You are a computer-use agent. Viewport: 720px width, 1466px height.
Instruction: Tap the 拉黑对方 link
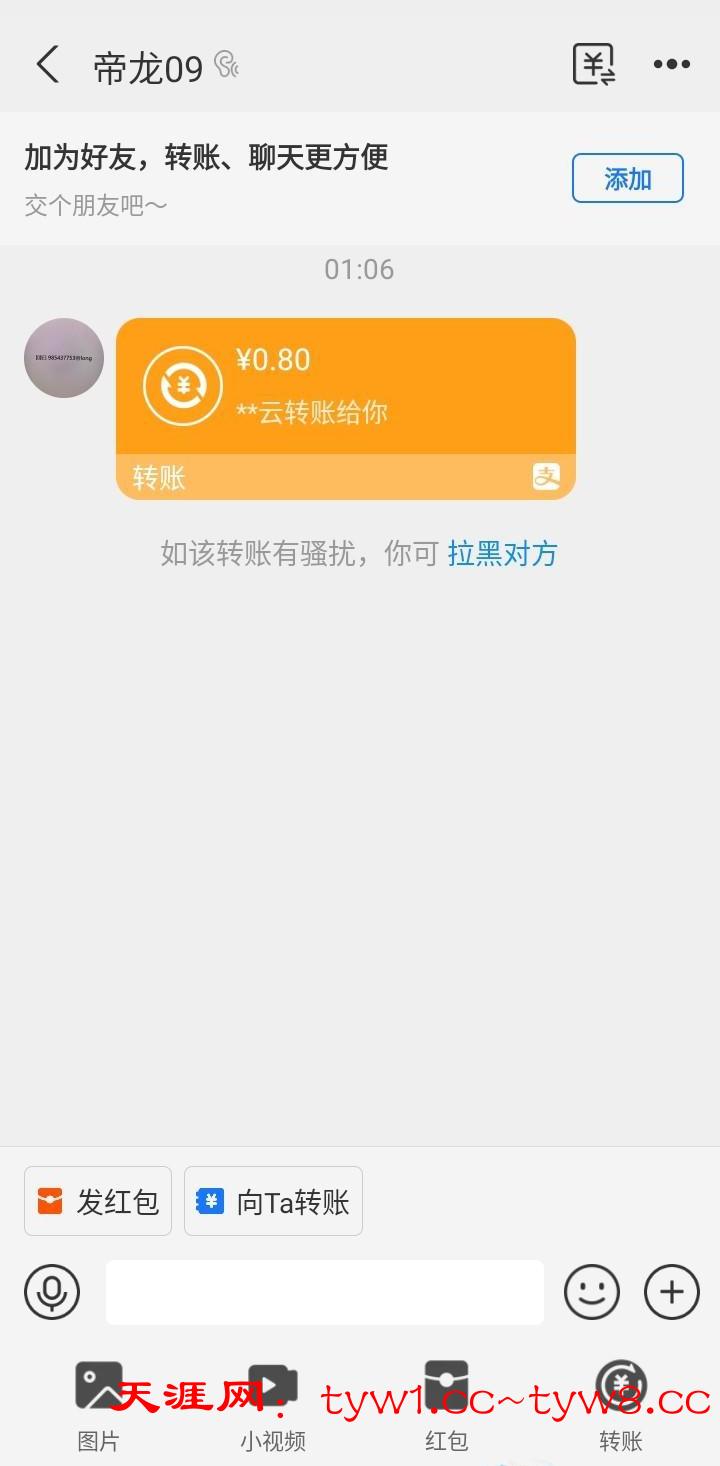[502, 553]
